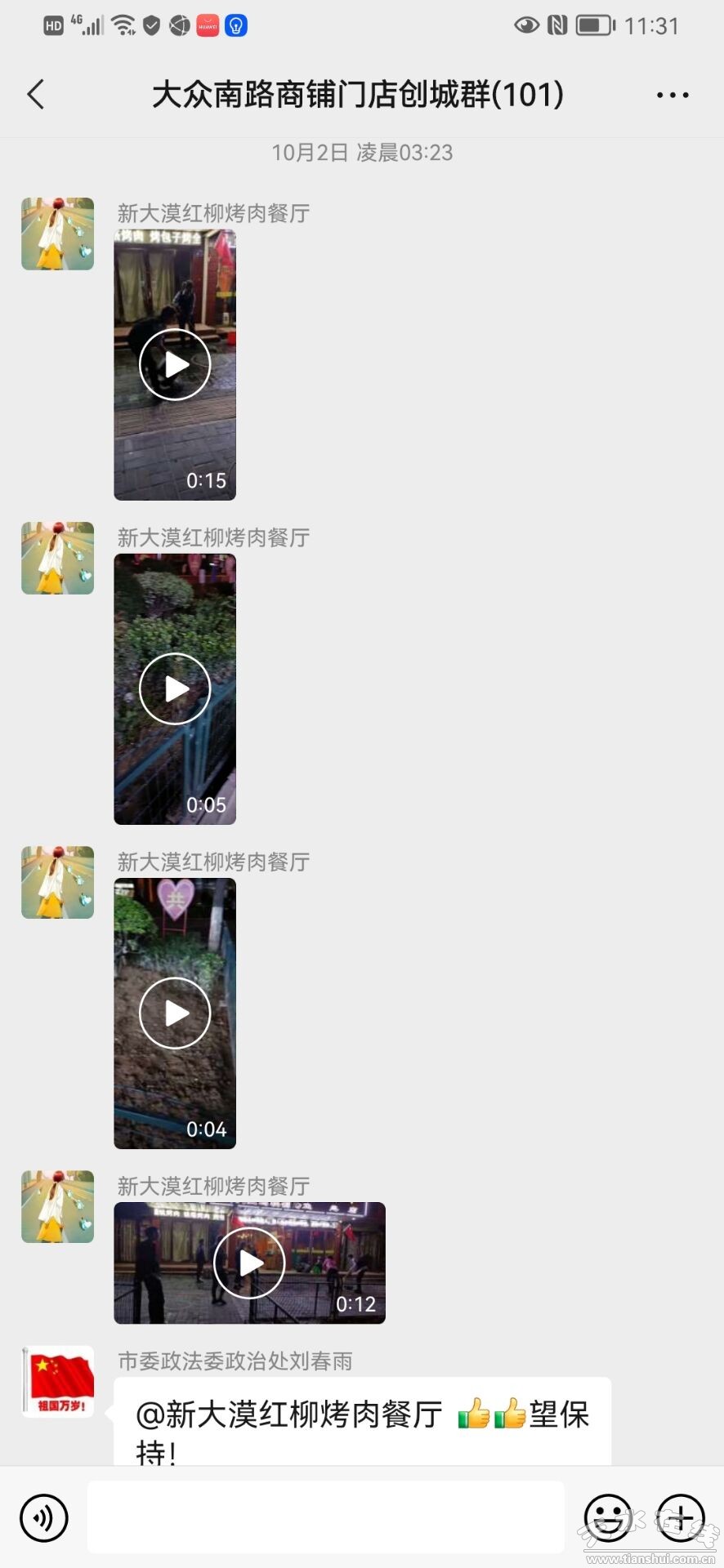Play the 0:12 video message

249,1263
